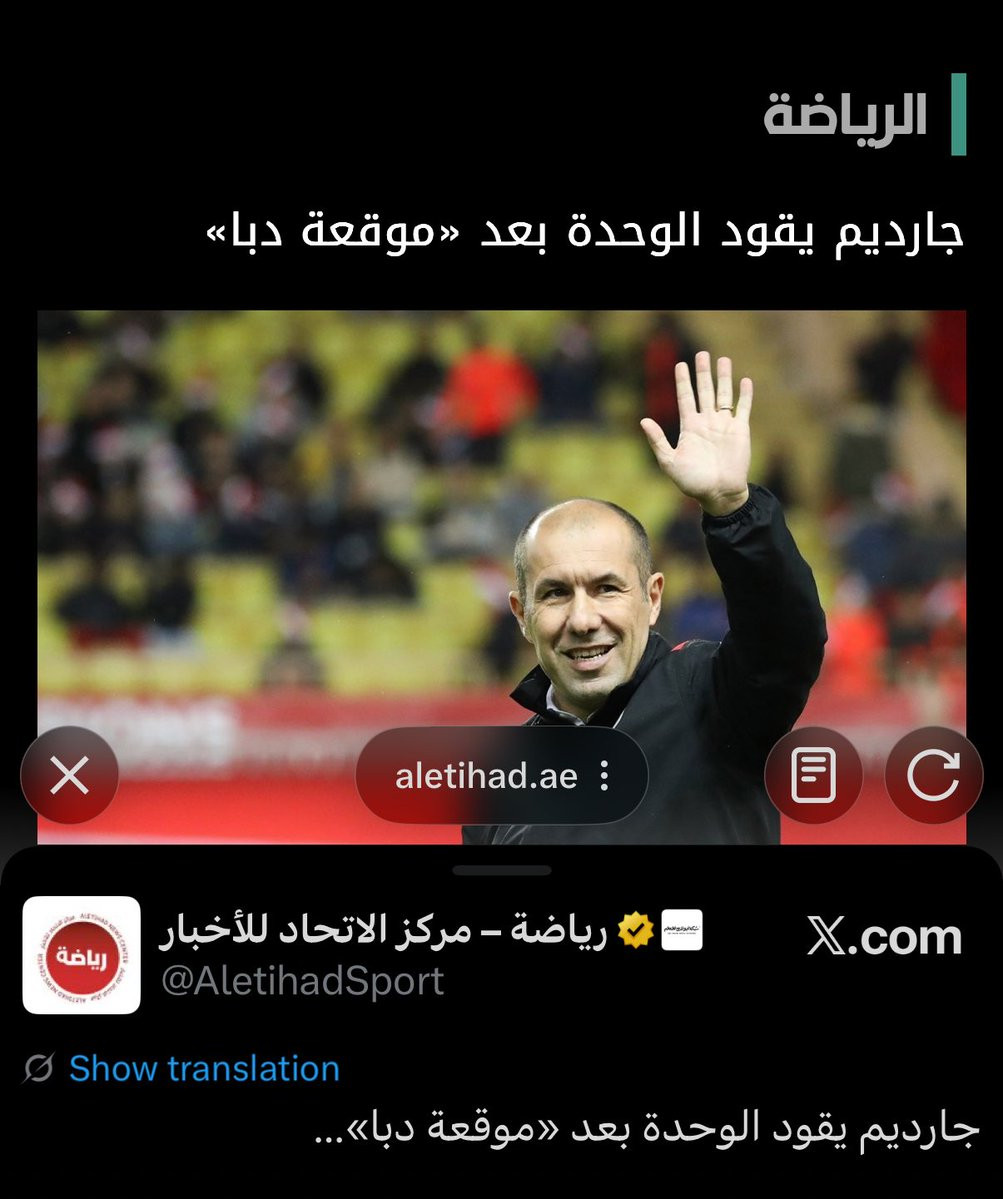
Task: Switch to reader view
Action: (813, 776)
